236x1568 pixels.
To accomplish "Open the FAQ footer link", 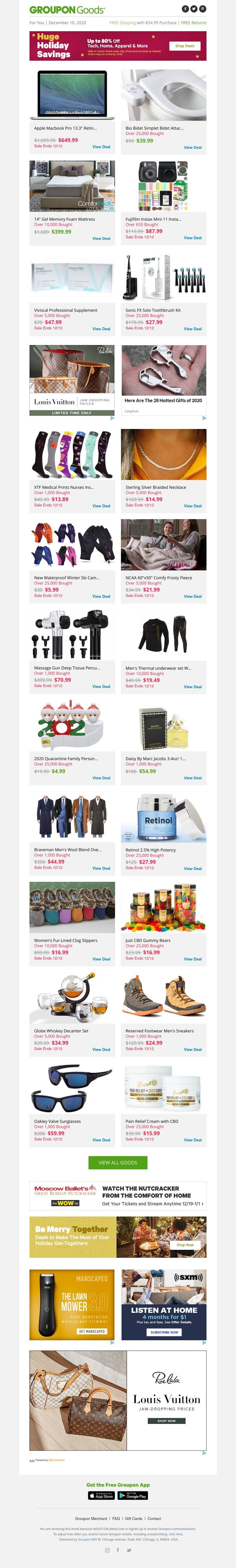I will [x=116, y=1519].
